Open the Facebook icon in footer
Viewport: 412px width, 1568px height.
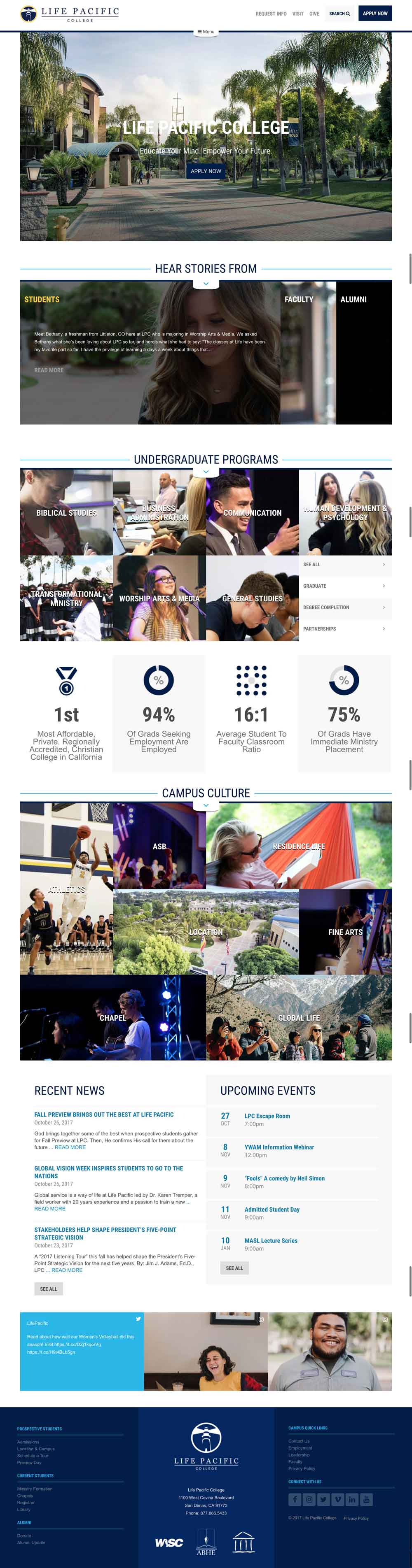pos(295,1499)
